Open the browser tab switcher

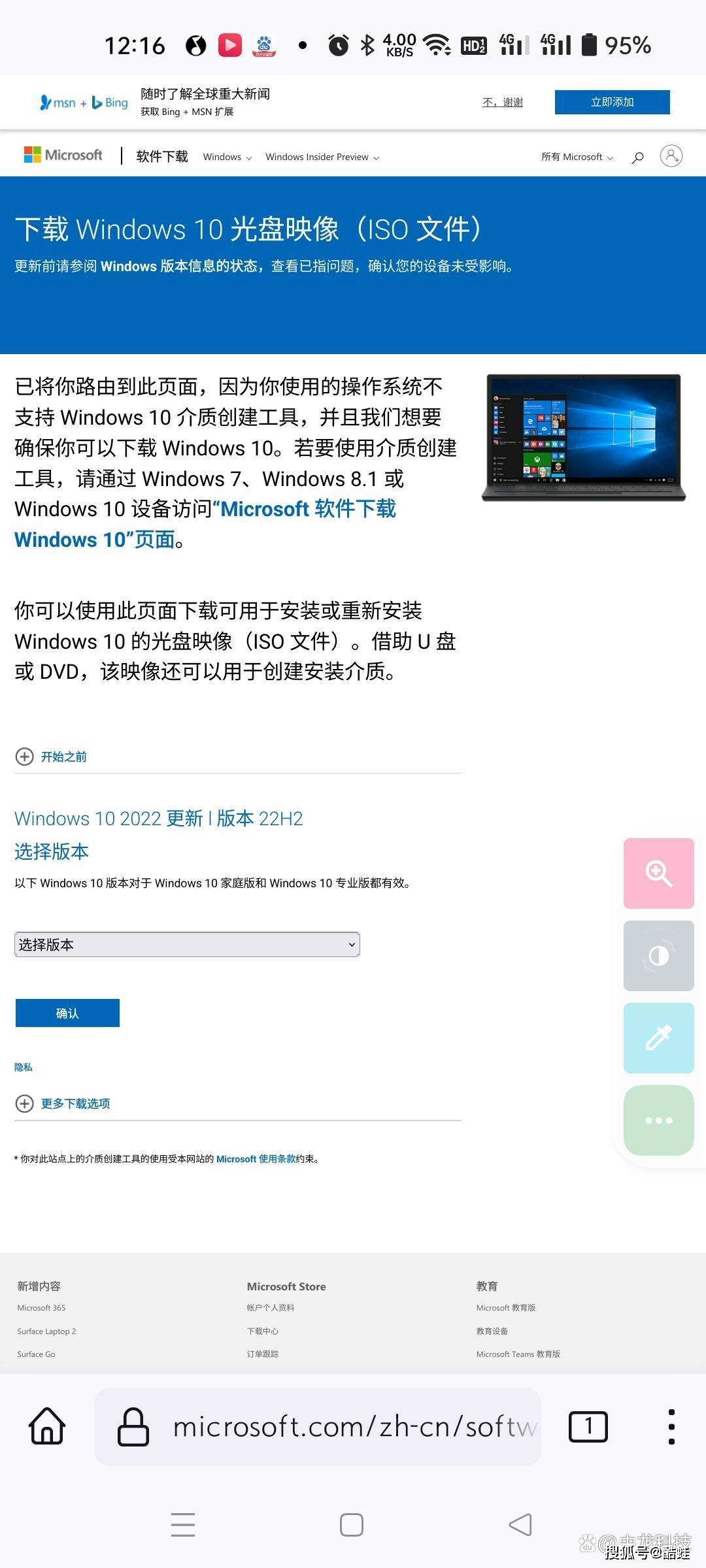click(x=588, y=1426)
